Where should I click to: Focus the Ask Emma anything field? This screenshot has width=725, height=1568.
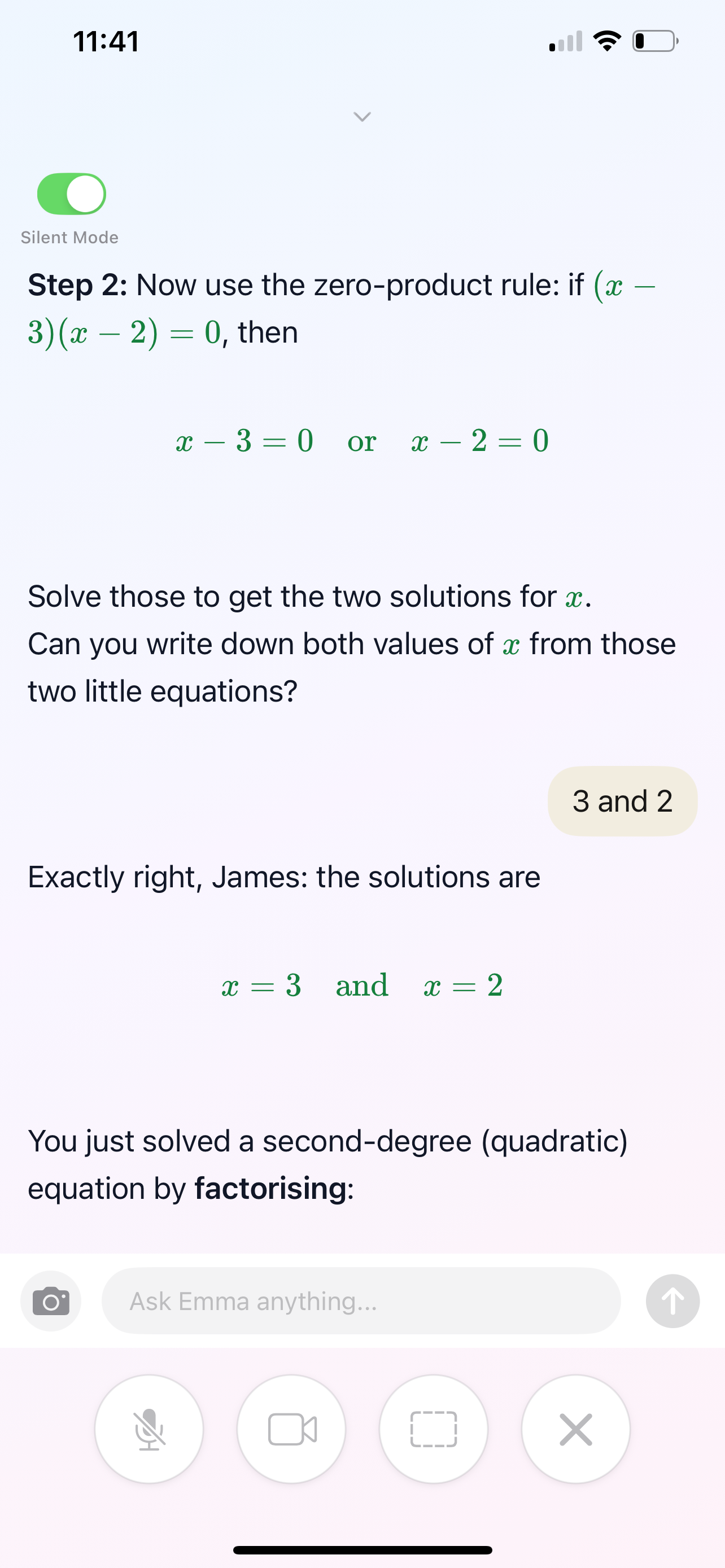(361, 1302)
